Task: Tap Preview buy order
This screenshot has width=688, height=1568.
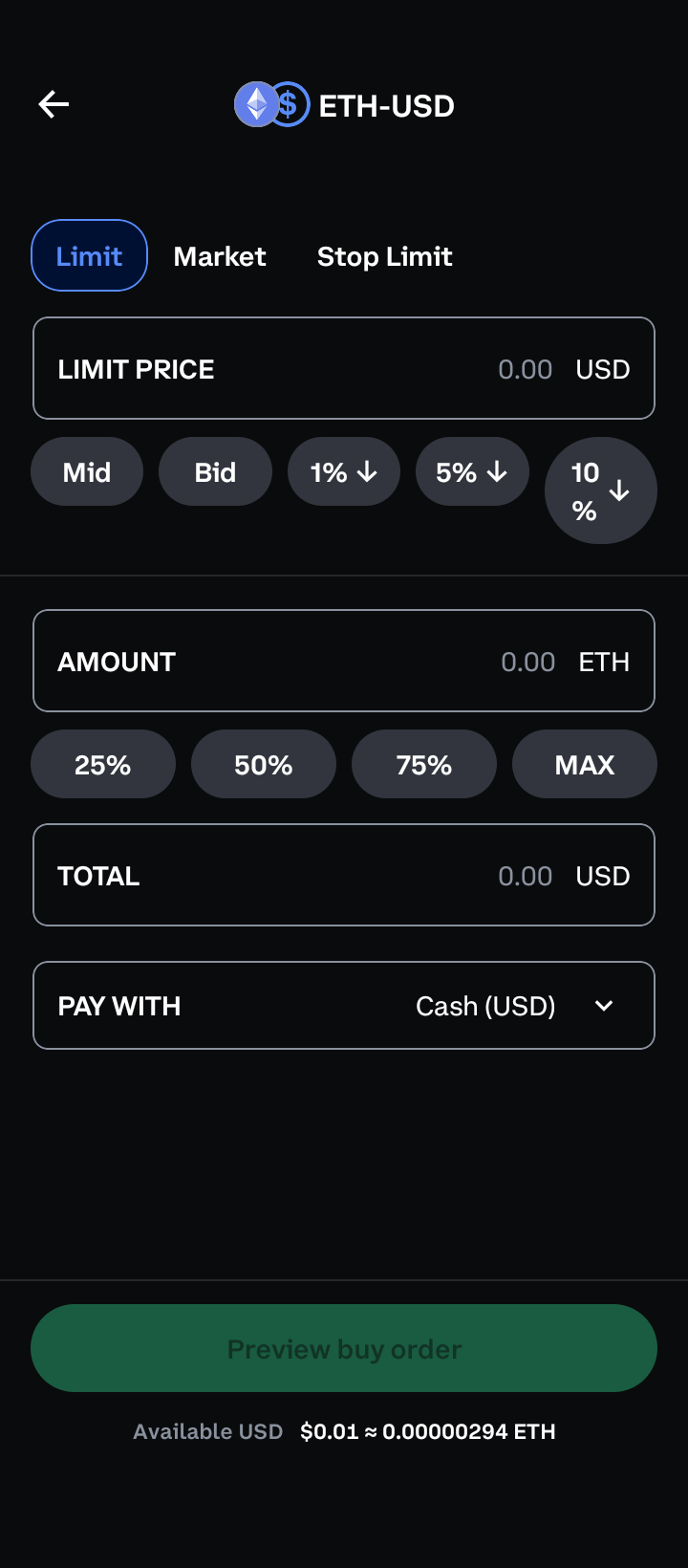Action: click(344, 1349)
